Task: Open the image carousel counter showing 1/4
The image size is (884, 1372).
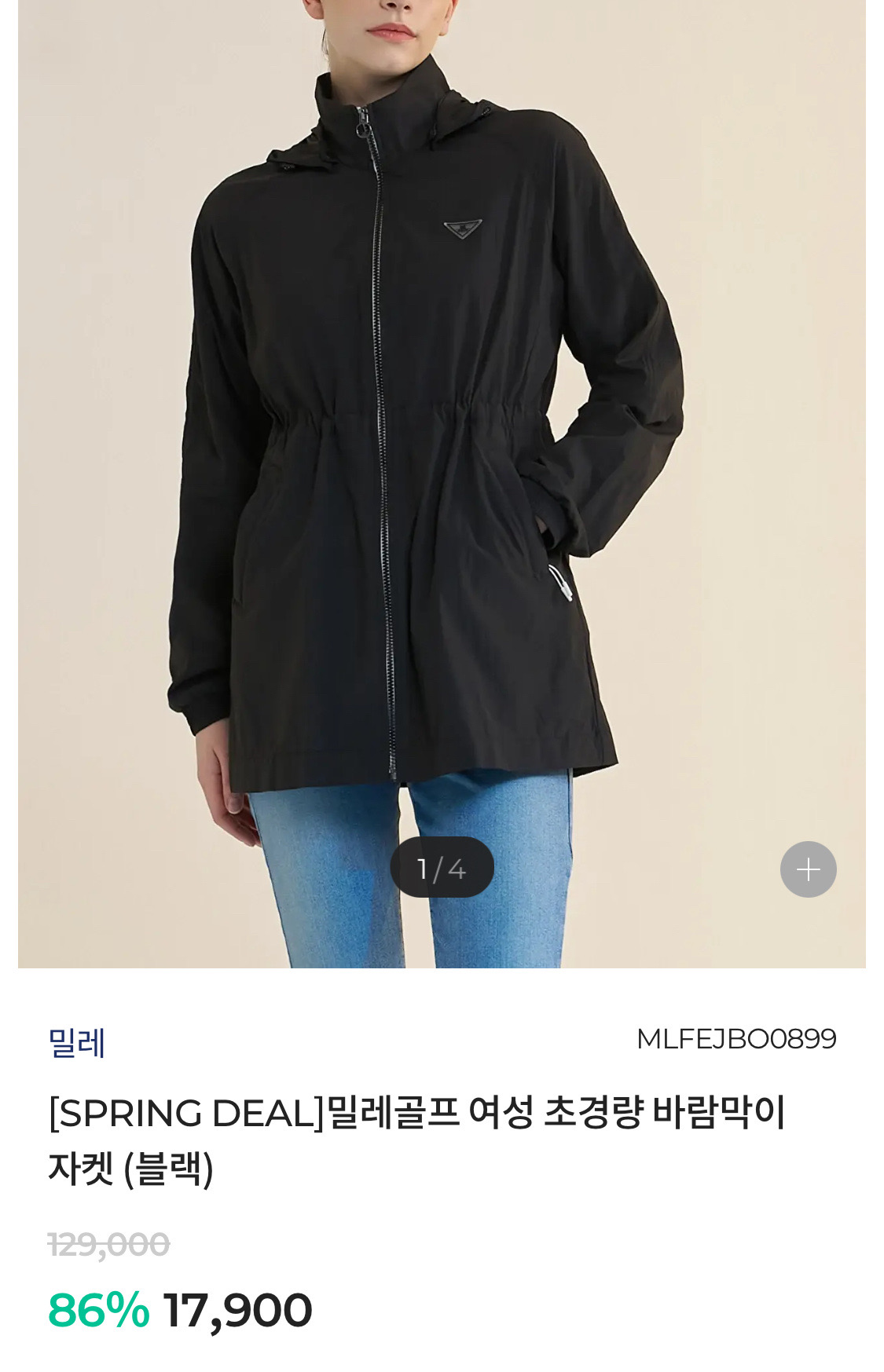Action: [x=442, y=868]
